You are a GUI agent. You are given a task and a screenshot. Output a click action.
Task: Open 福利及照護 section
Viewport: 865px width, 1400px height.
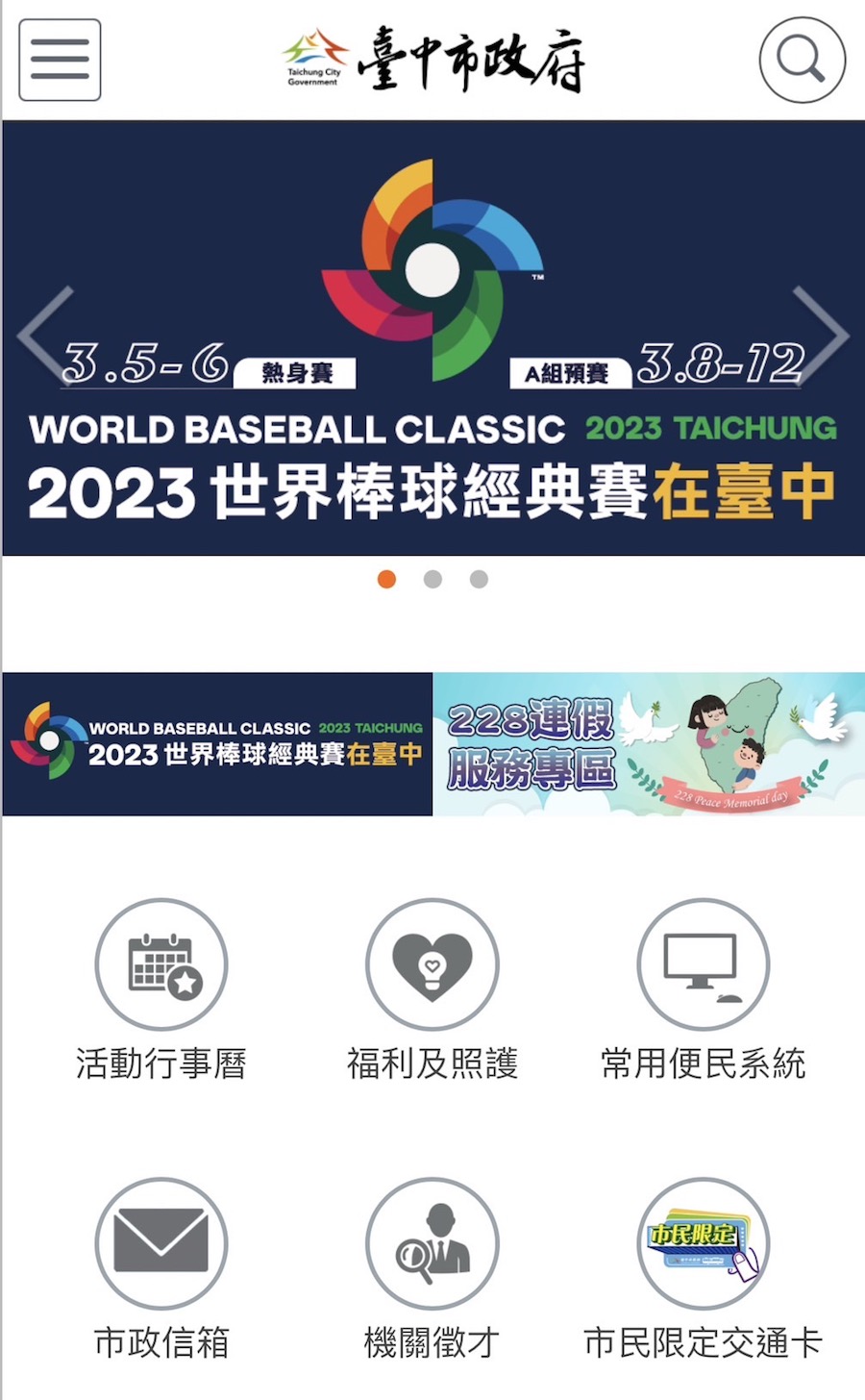tap(432, 964)
